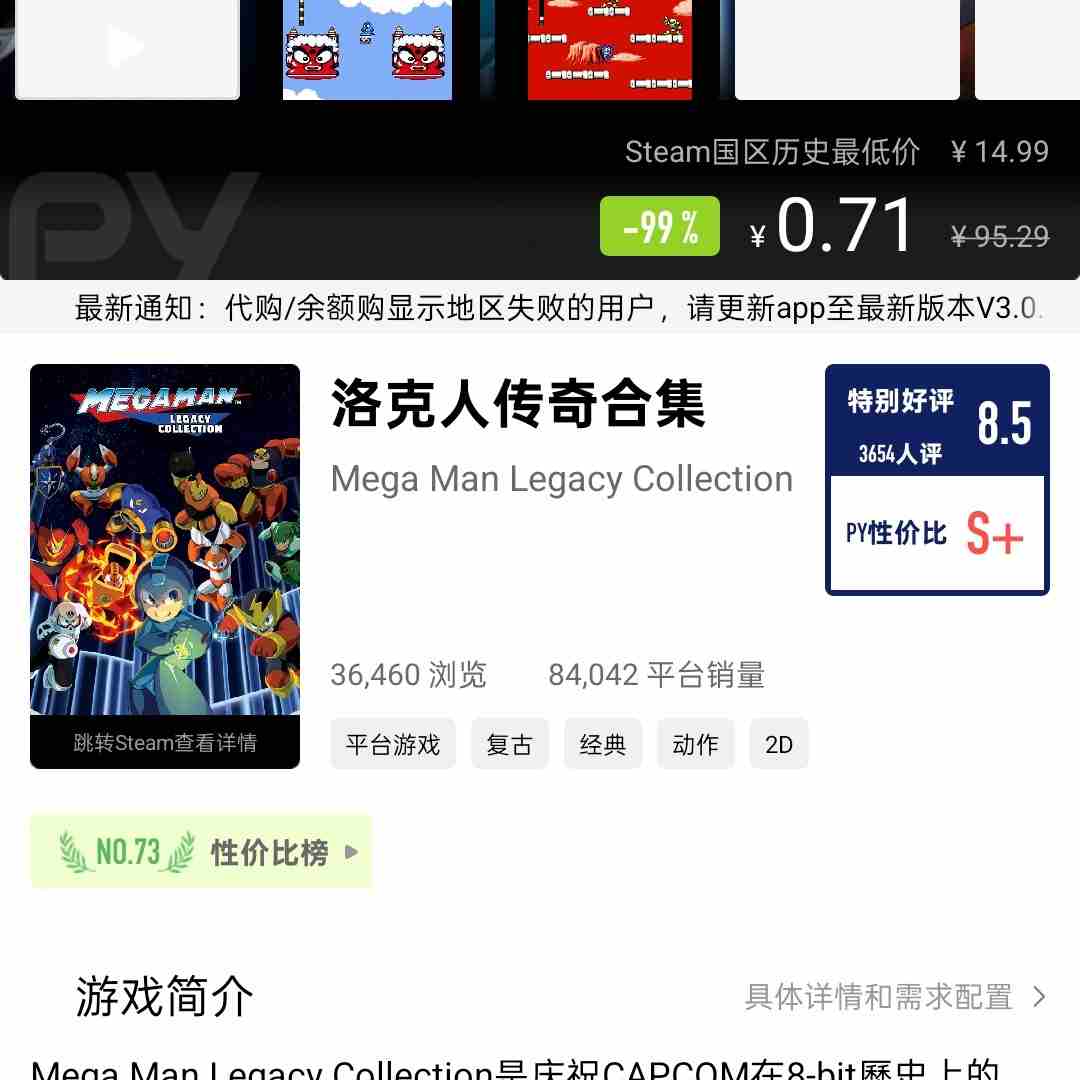Read the 最新通知 announcement bar

coord(540,308)
